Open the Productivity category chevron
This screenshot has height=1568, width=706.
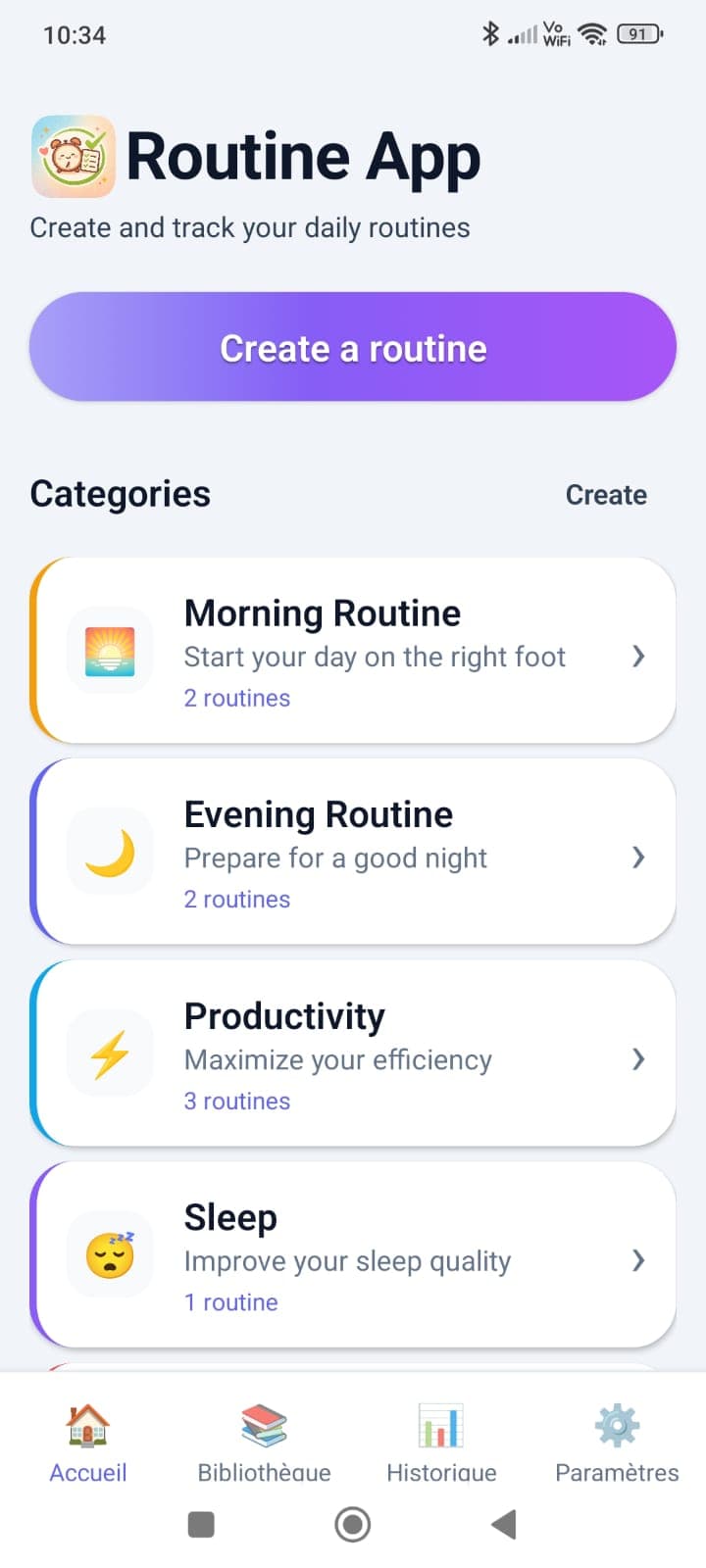pos(638,1059)
